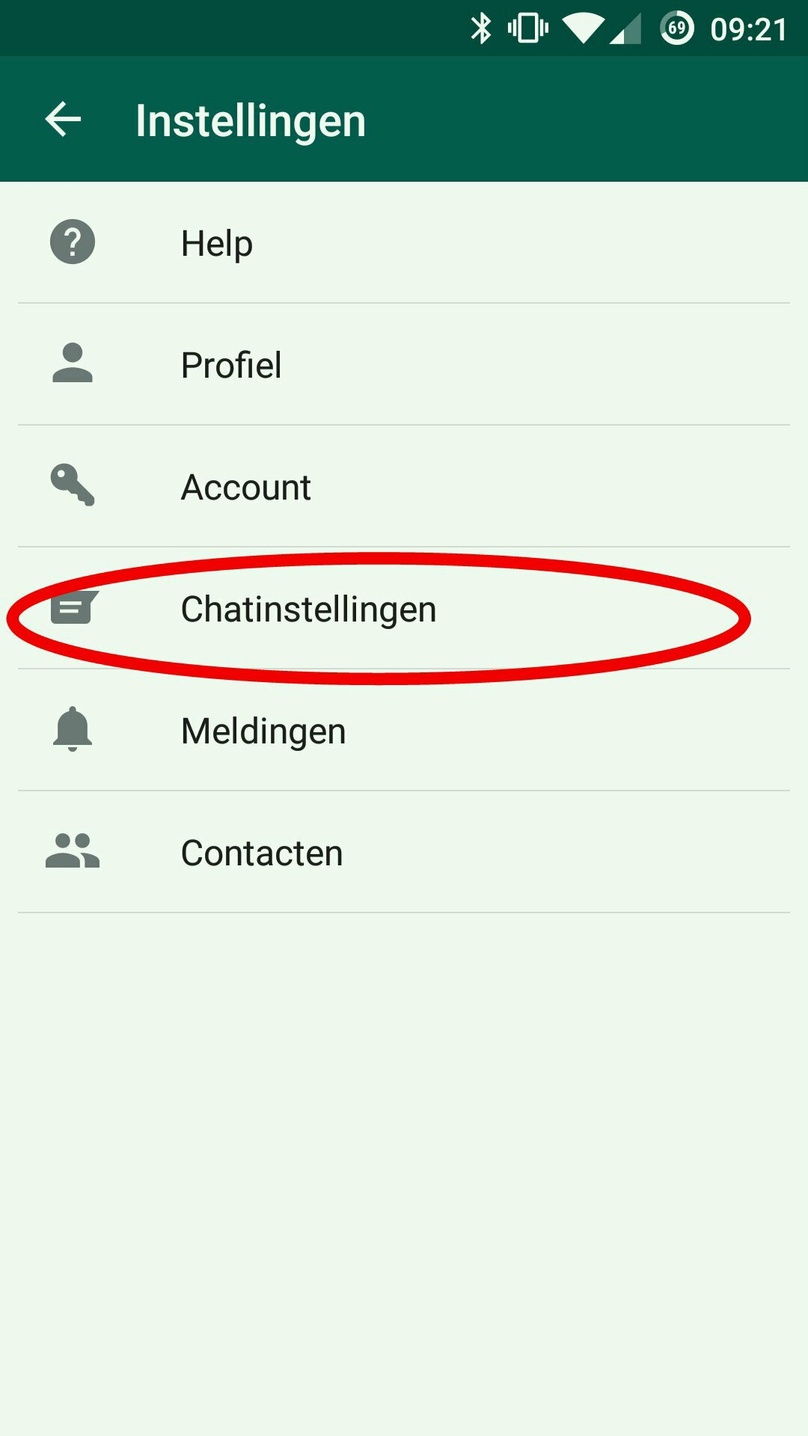Open the Account row

(404, 487)
